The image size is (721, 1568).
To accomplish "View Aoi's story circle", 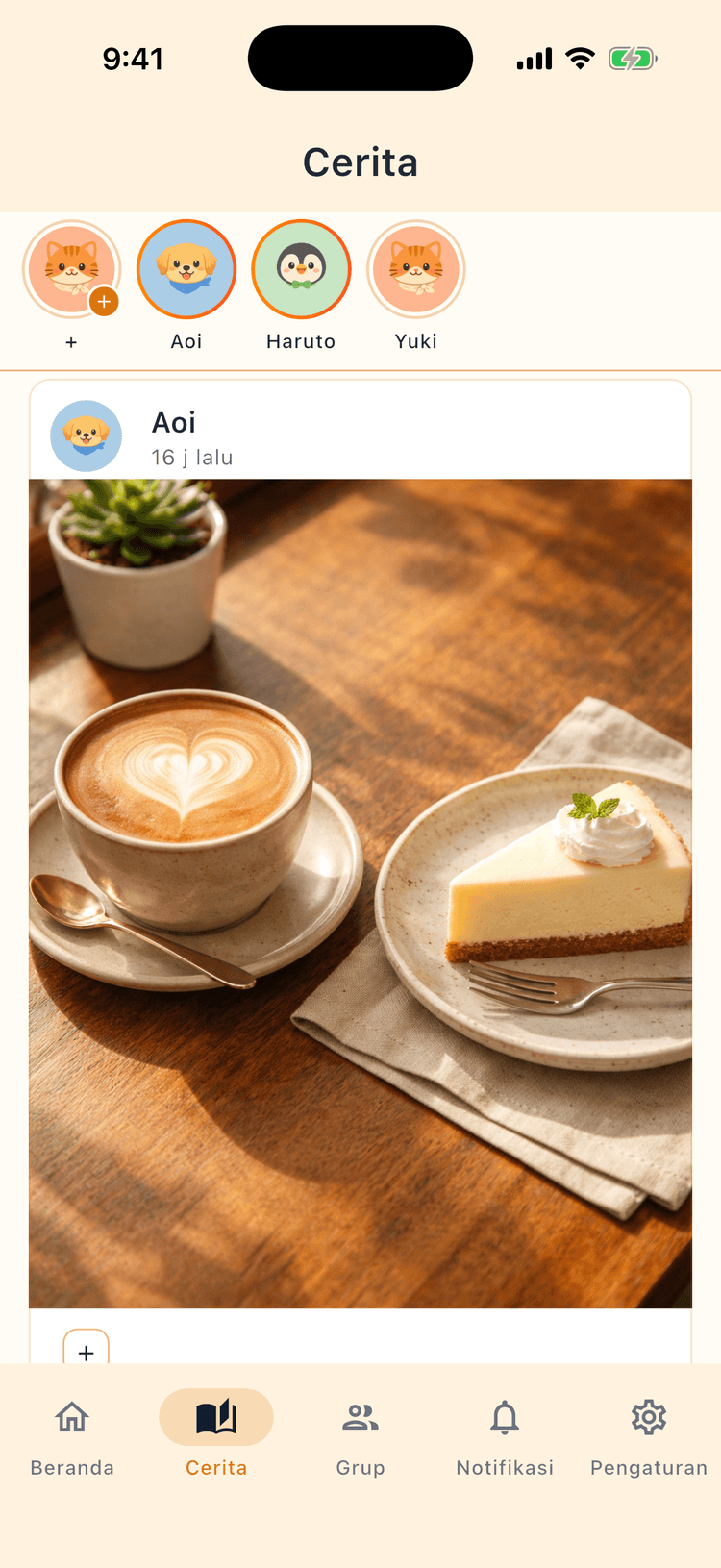I will point(186,270).
